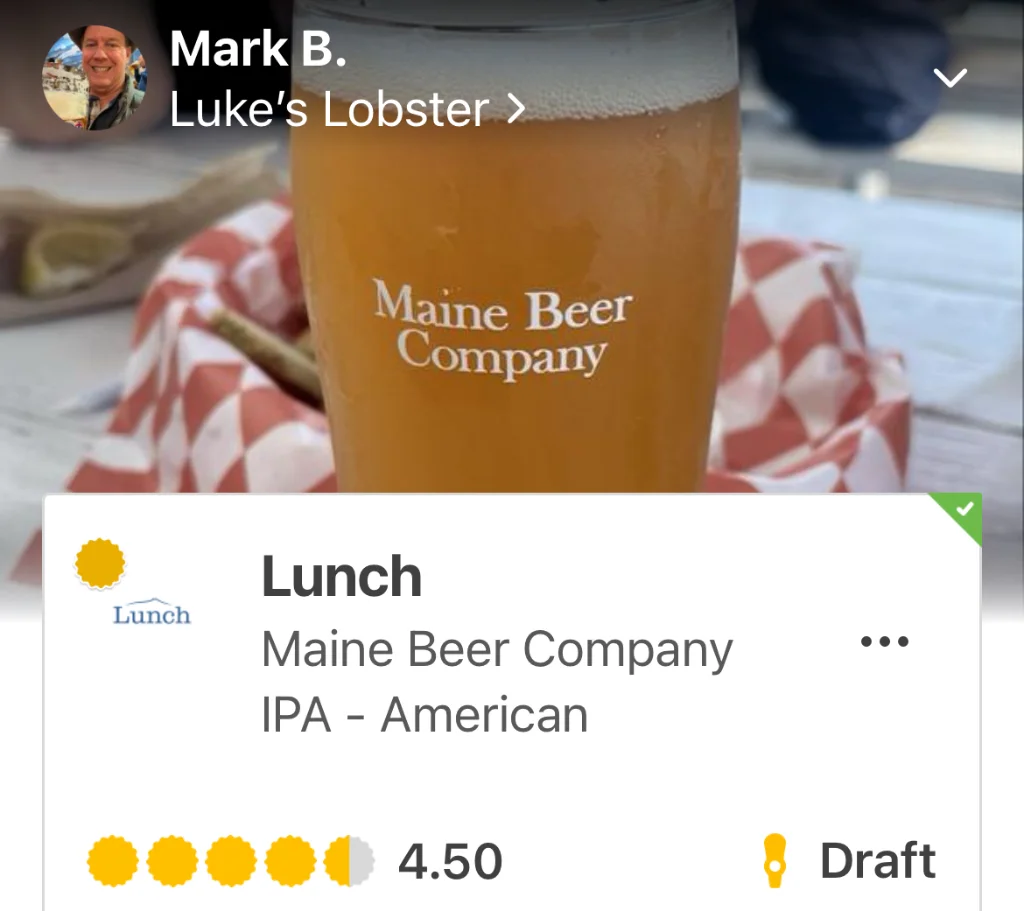Collapse the check-in with the down chevron
This screenshot has height=911, width=1024.
950,78
